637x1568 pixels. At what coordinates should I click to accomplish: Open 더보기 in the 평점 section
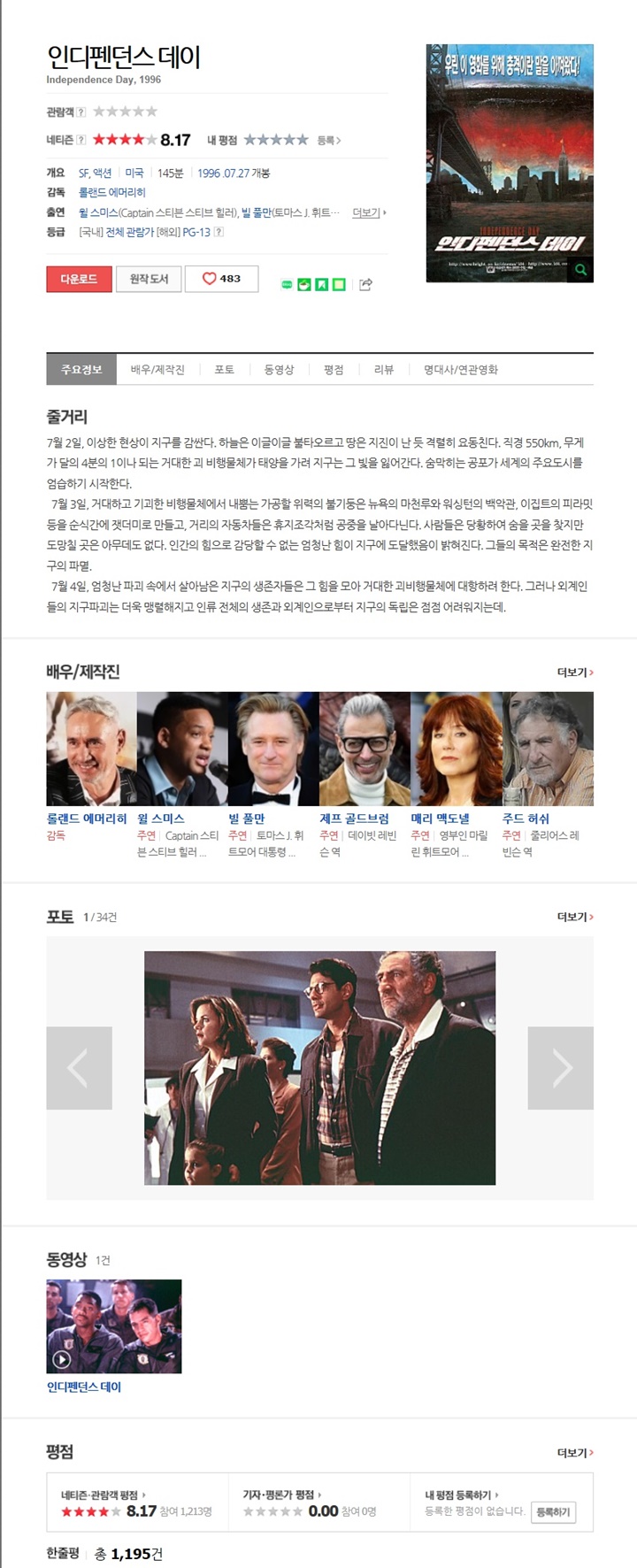tap(574, 1453)
